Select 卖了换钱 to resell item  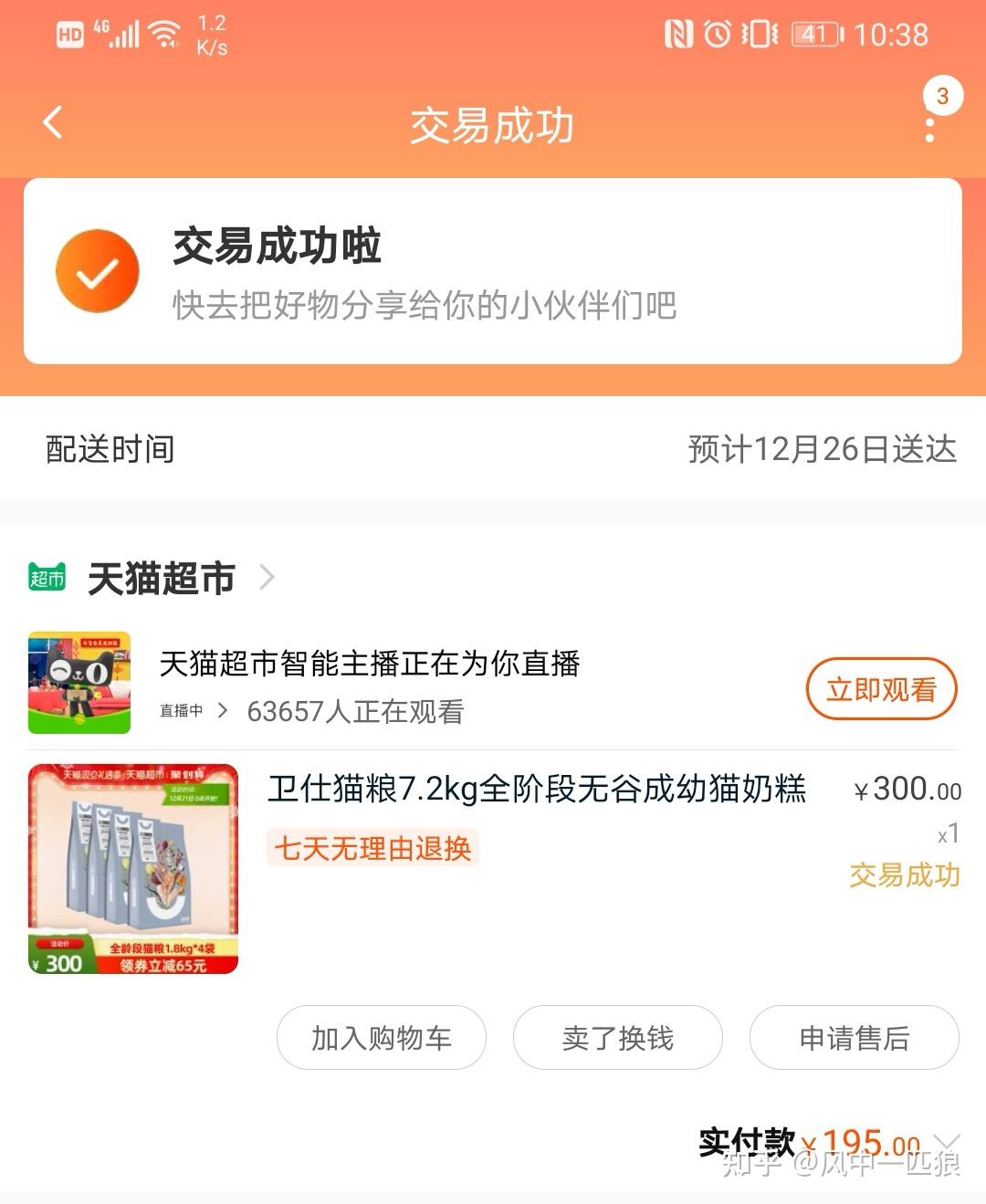point(618,1038)
